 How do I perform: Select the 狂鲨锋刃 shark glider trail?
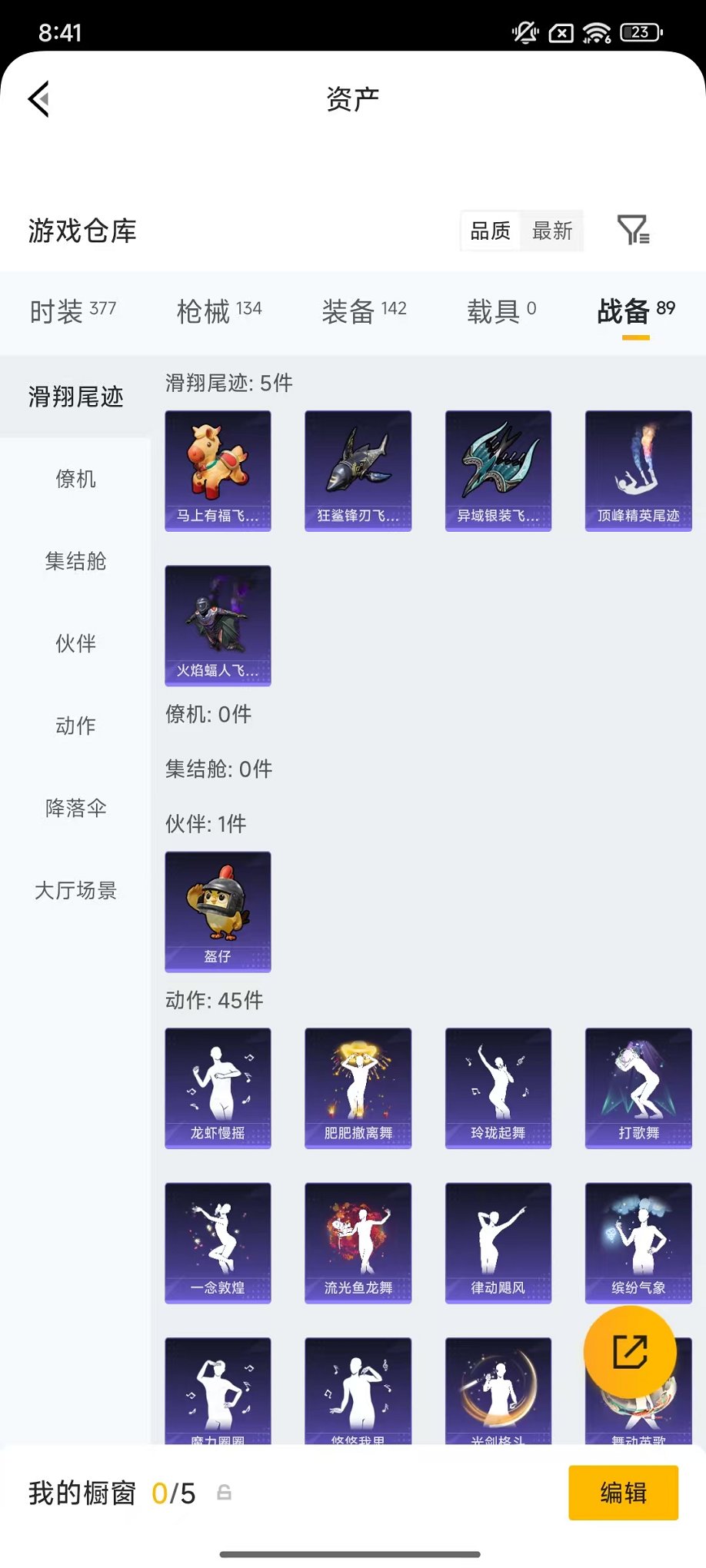click(x=358, y=470)
